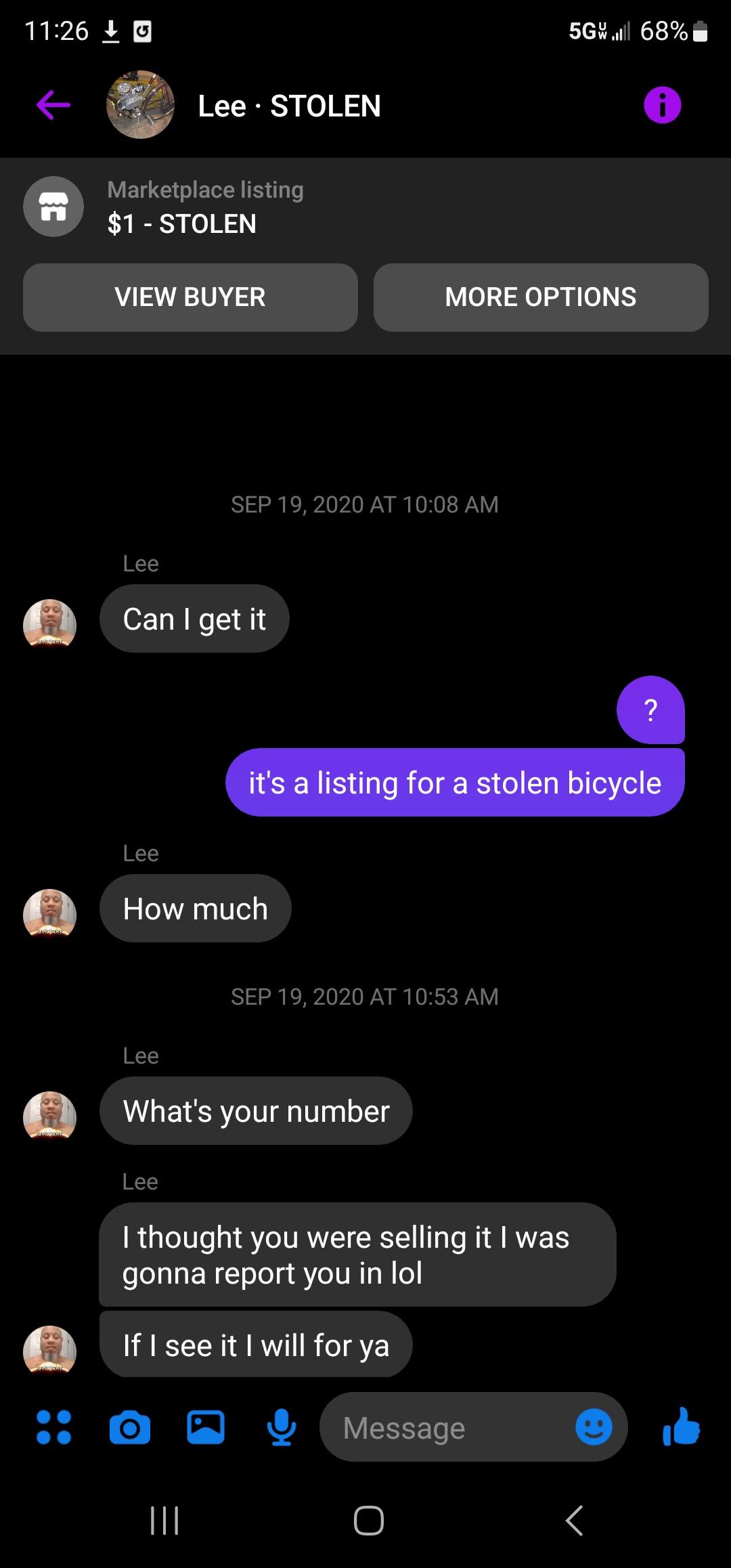
Task: Open More Options for the listing
Action: click(x=541, y=297)
